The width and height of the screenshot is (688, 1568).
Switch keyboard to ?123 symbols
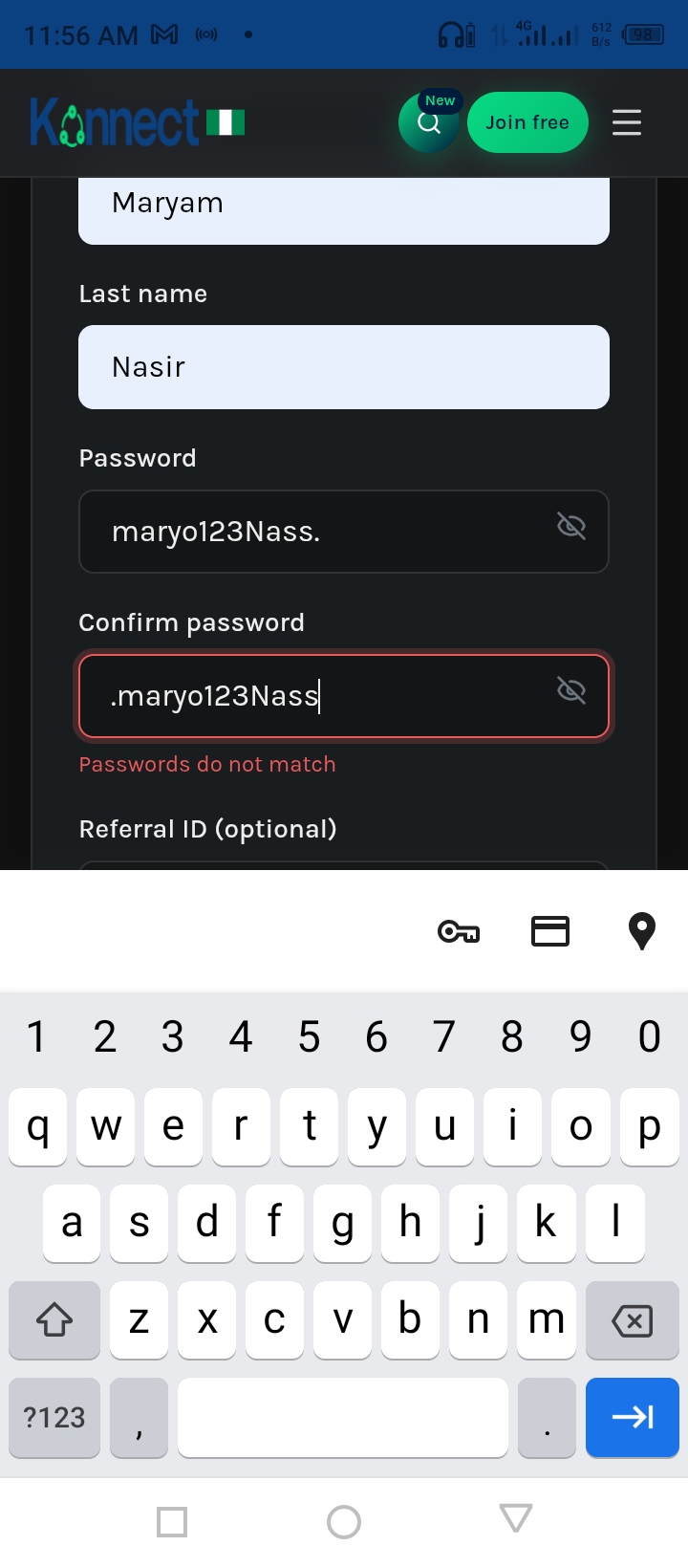54,1417
